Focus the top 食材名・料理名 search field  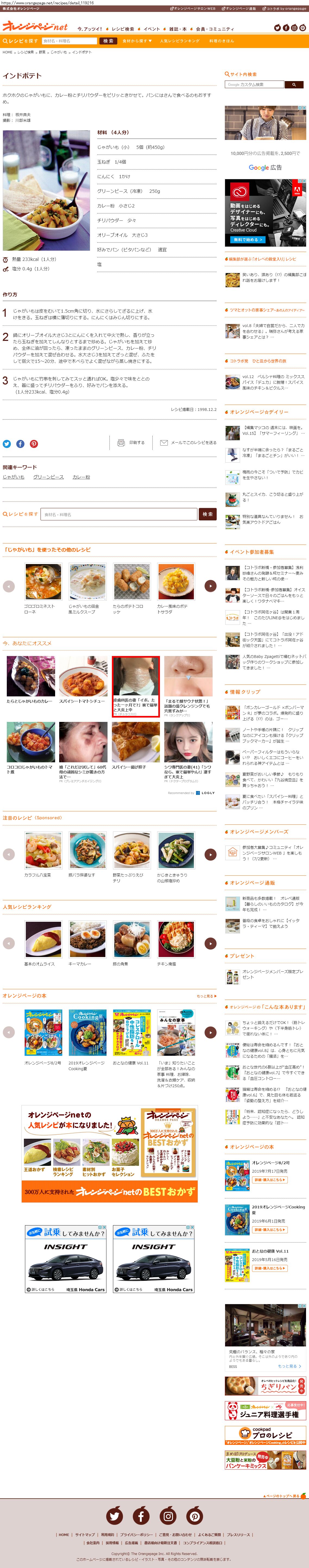pyautogui.click(x=69, y=41)
